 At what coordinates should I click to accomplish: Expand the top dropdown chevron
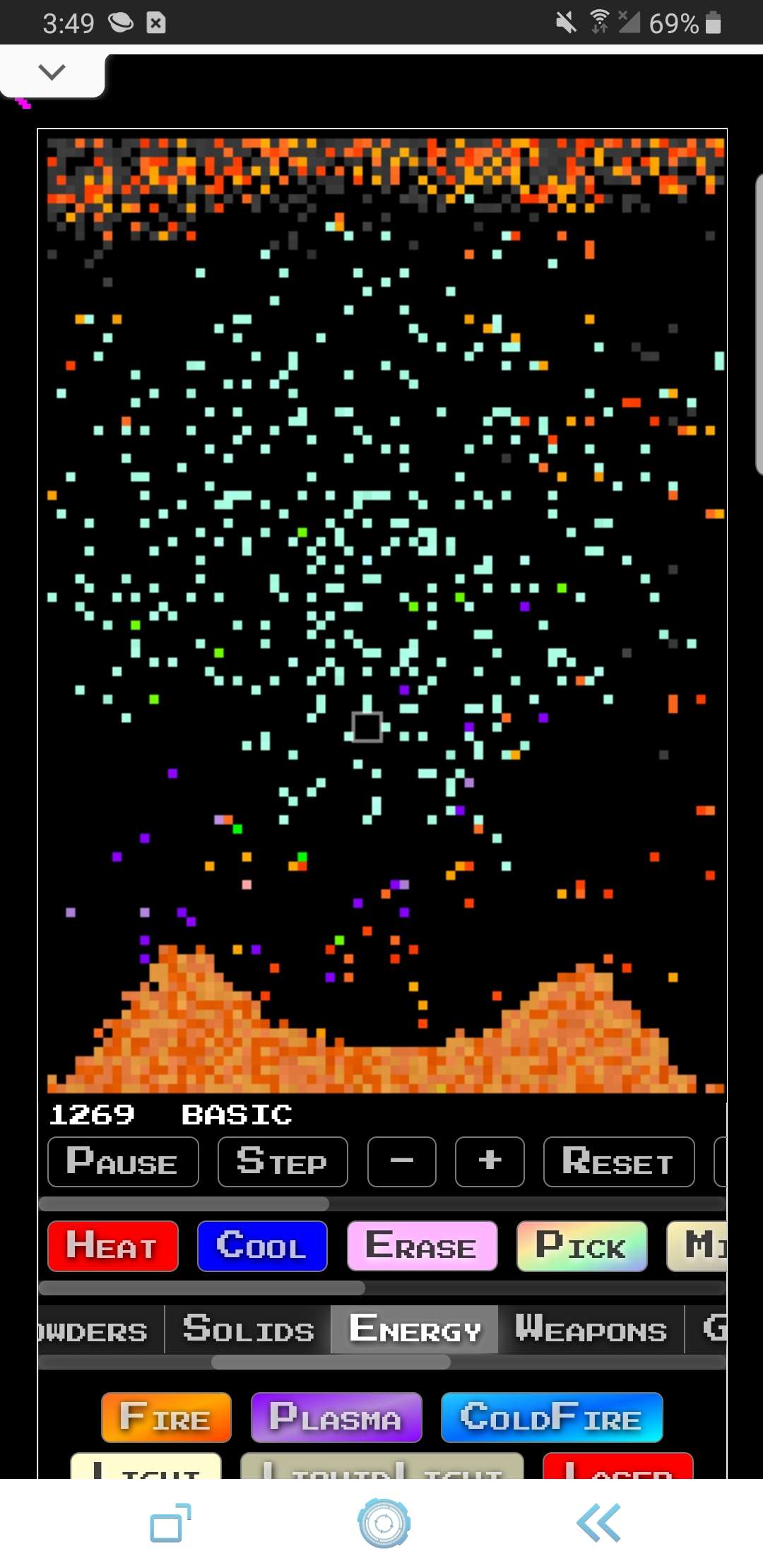pyautogui.click(x=52, y=71)
